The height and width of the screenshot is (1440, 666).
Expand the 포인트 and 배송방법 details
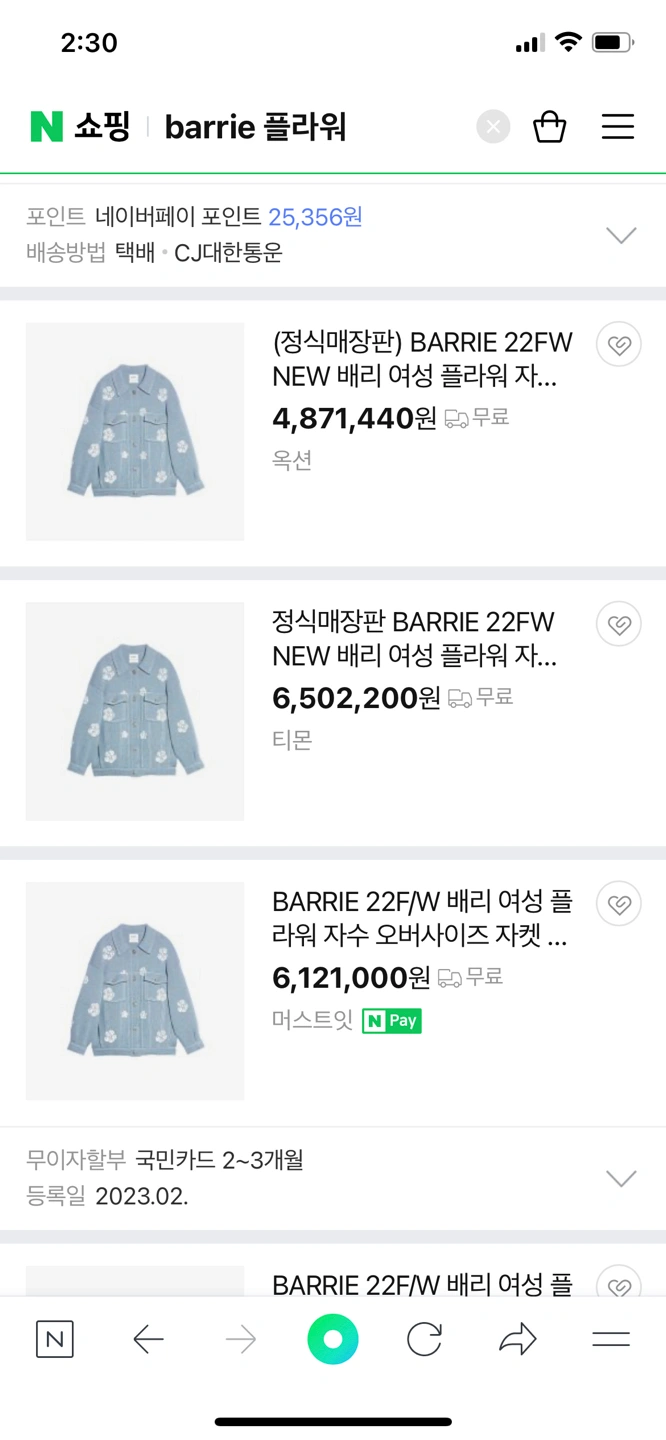(x=621, y=236)
